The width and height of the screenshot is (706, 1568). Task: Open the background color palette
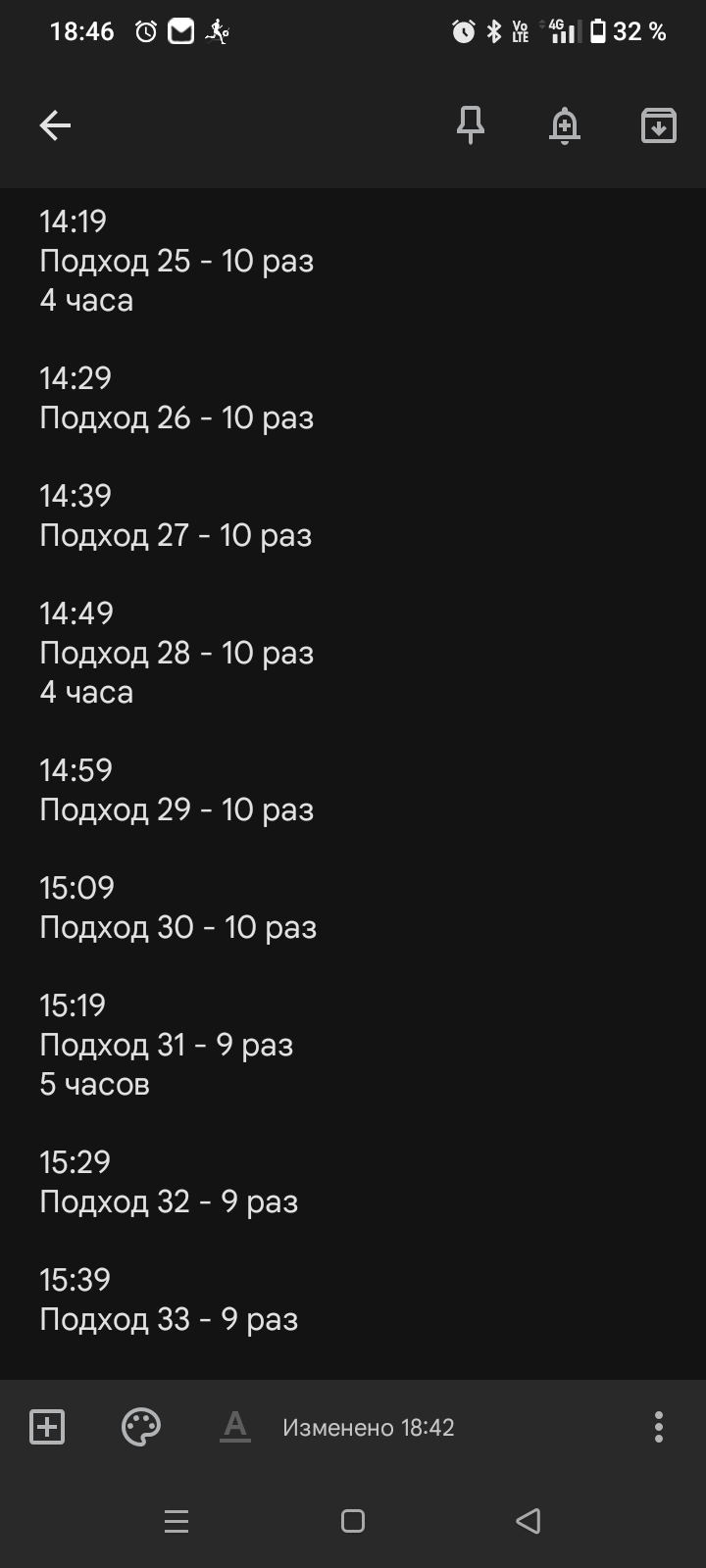pyautogui.click(x=141, y=1427)
